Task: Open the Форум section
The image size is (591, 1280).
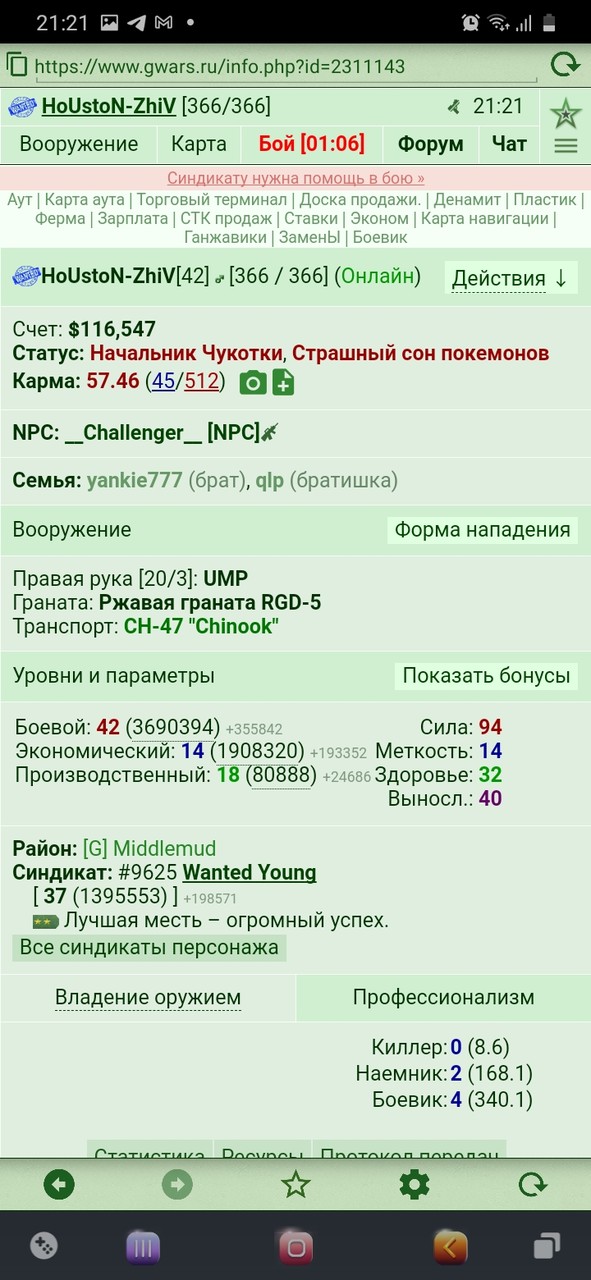Action: [x=431, y=144]
